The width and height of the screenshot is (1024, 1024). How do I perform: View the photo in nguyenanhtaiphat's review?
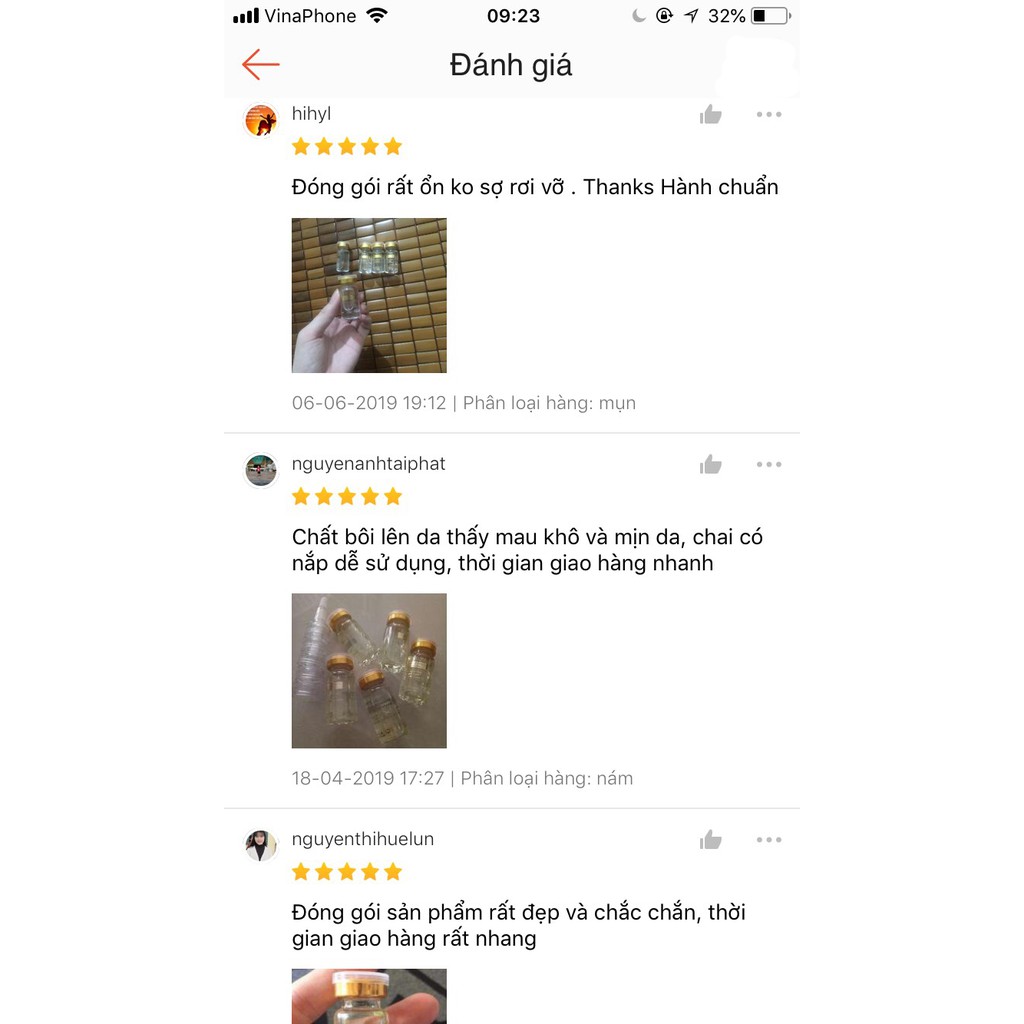point(369,670)
